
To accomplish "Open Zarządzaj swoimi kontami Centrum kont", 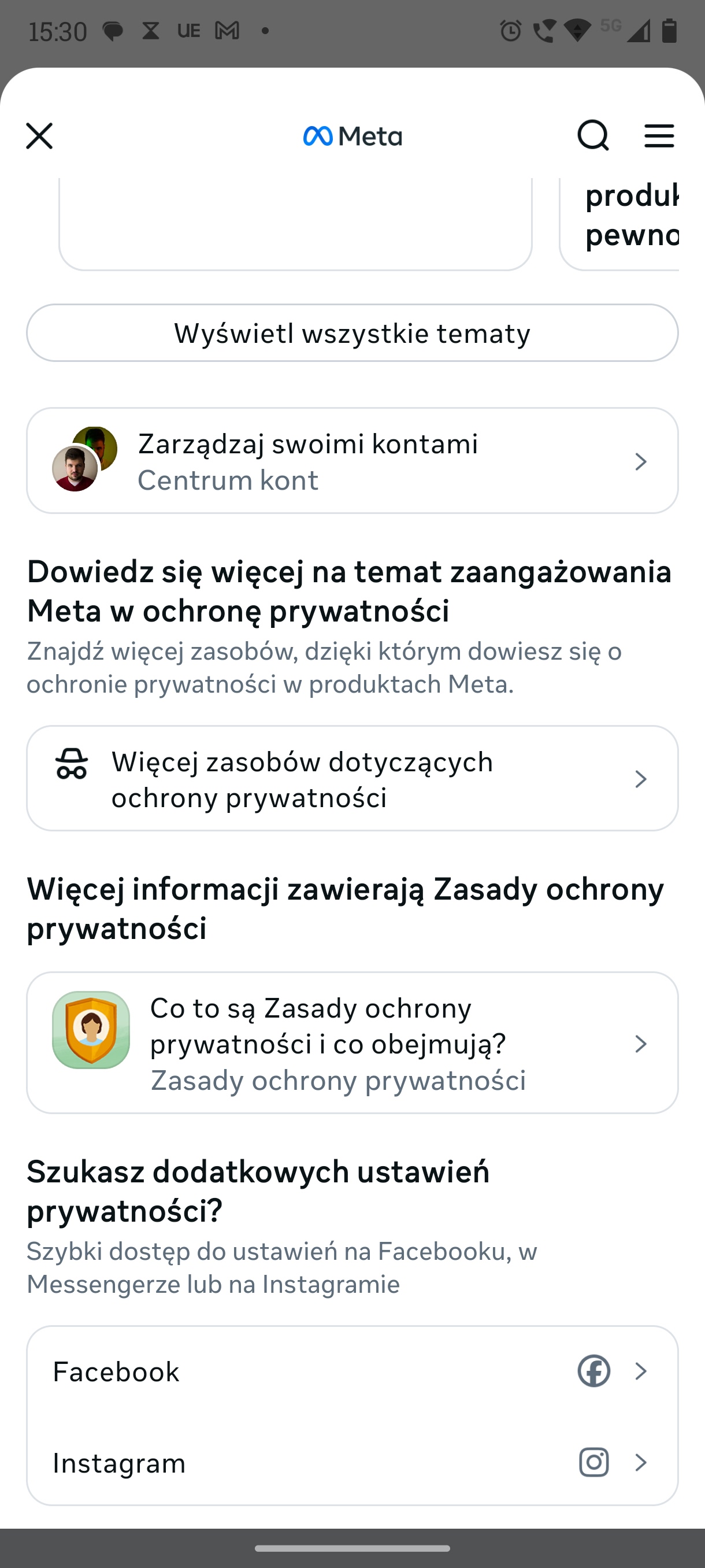I will 352,461.
